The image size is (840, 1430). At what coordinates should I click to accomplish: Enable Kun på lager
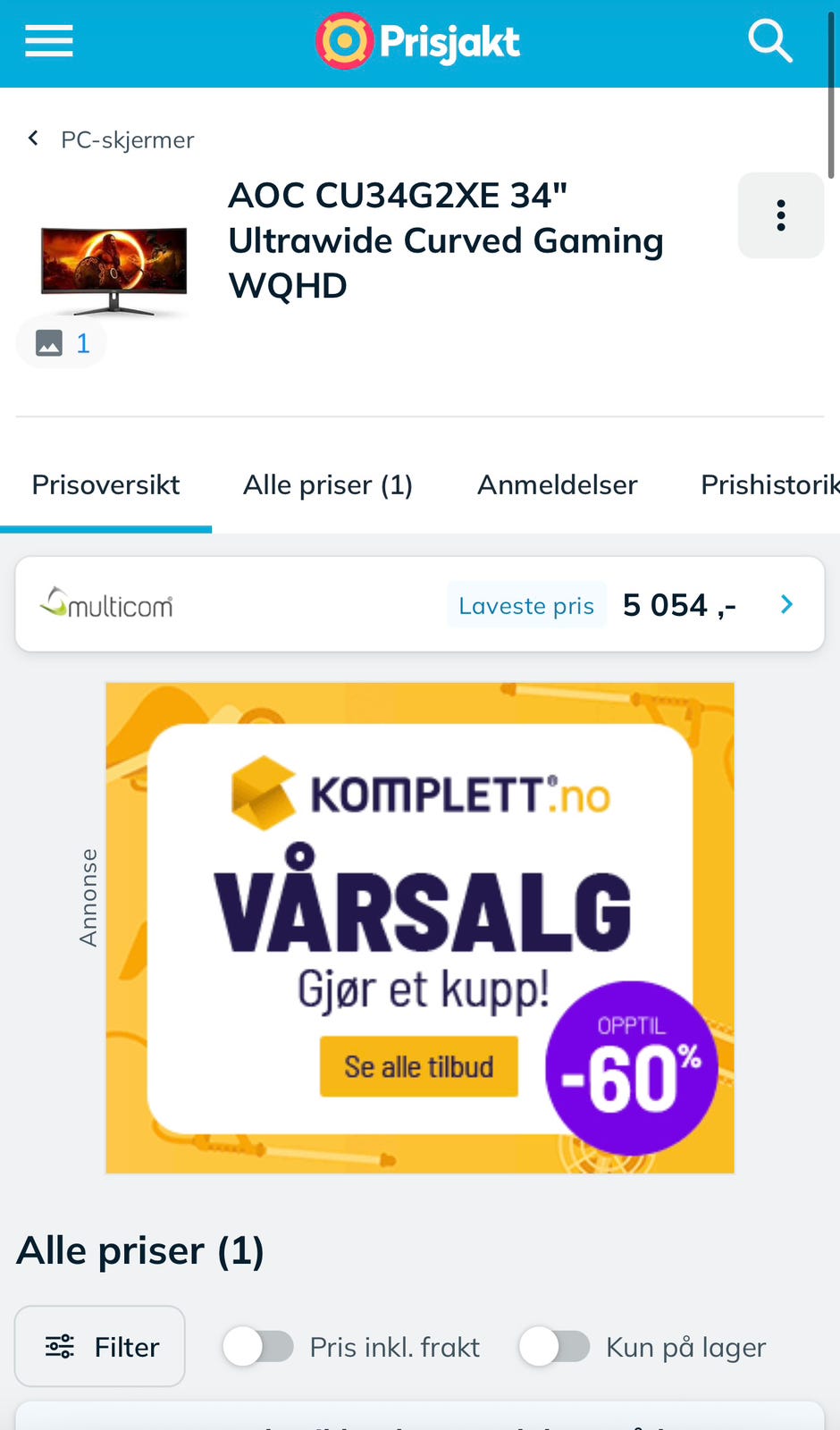tap(555, 1346)
